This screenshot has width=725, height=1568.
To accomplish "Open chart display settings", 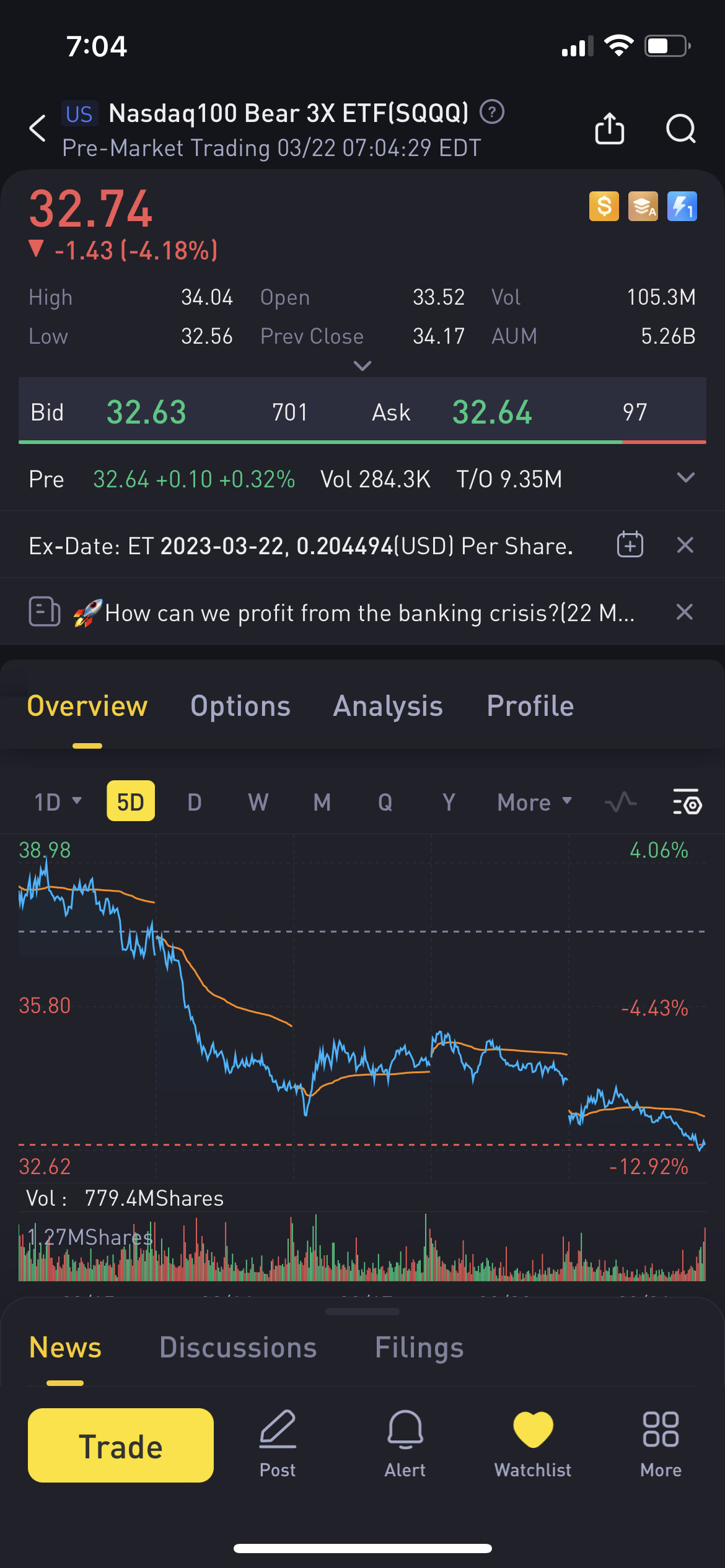I will (x=687, y=802).
